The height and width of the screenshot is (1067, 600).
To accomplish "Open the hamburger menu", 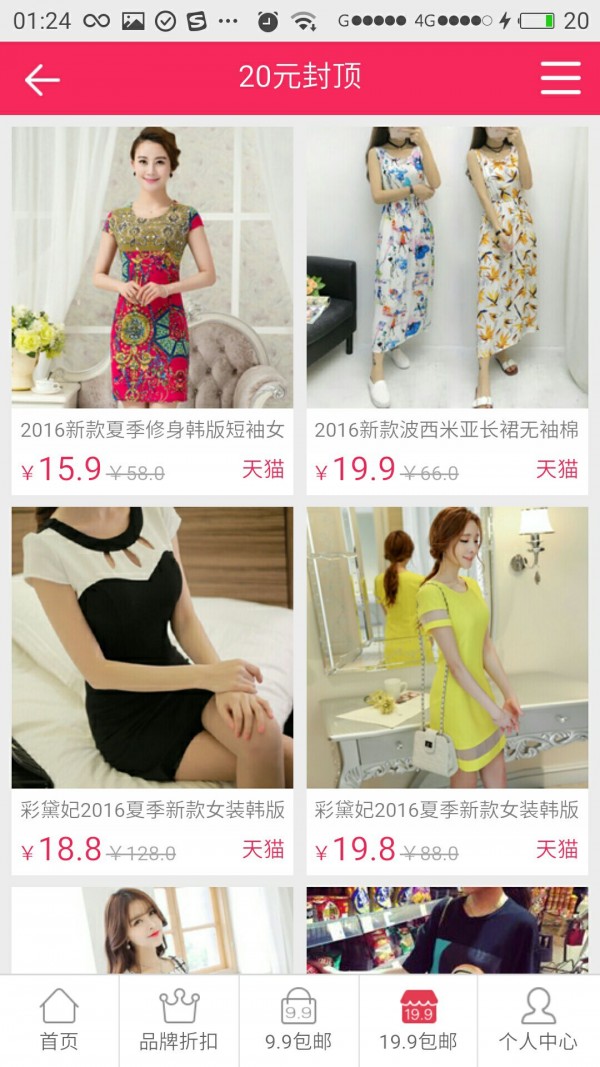I will pos(560,78).
